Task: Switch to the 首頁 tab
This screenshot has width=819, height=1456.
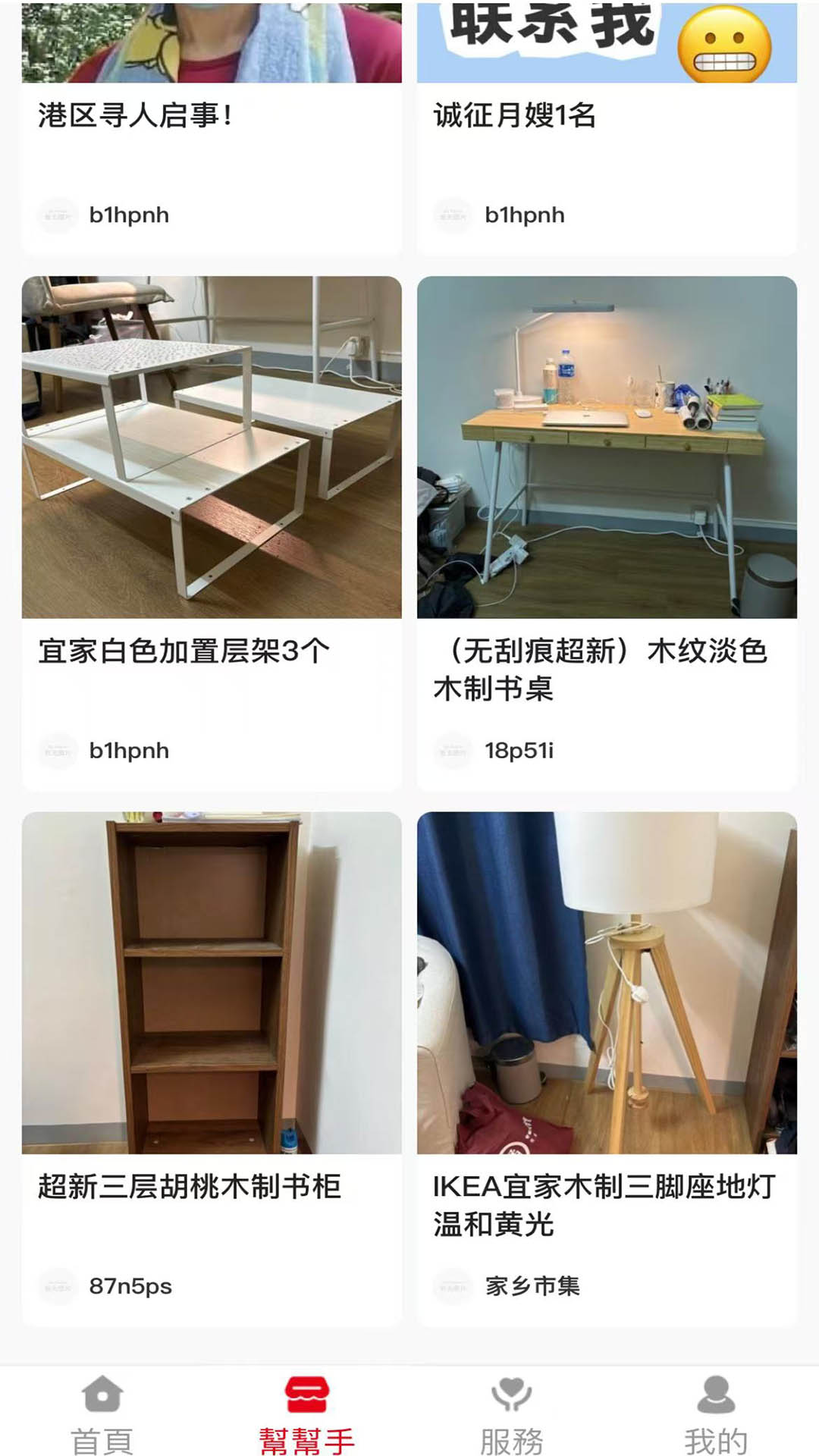Action: pyautogui.click(x=102, y=1414)
